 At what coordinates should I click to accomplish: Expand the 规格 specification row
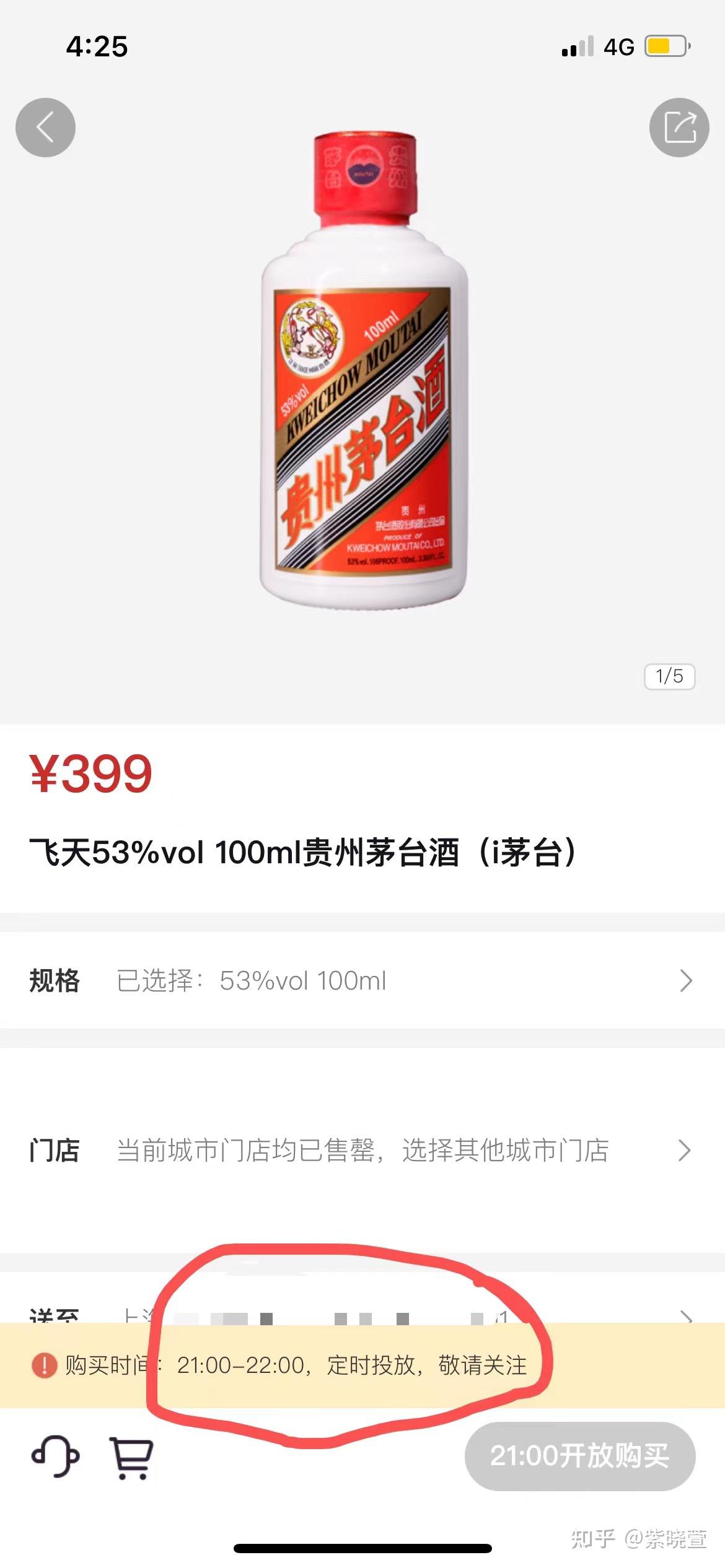pos(362,980)
